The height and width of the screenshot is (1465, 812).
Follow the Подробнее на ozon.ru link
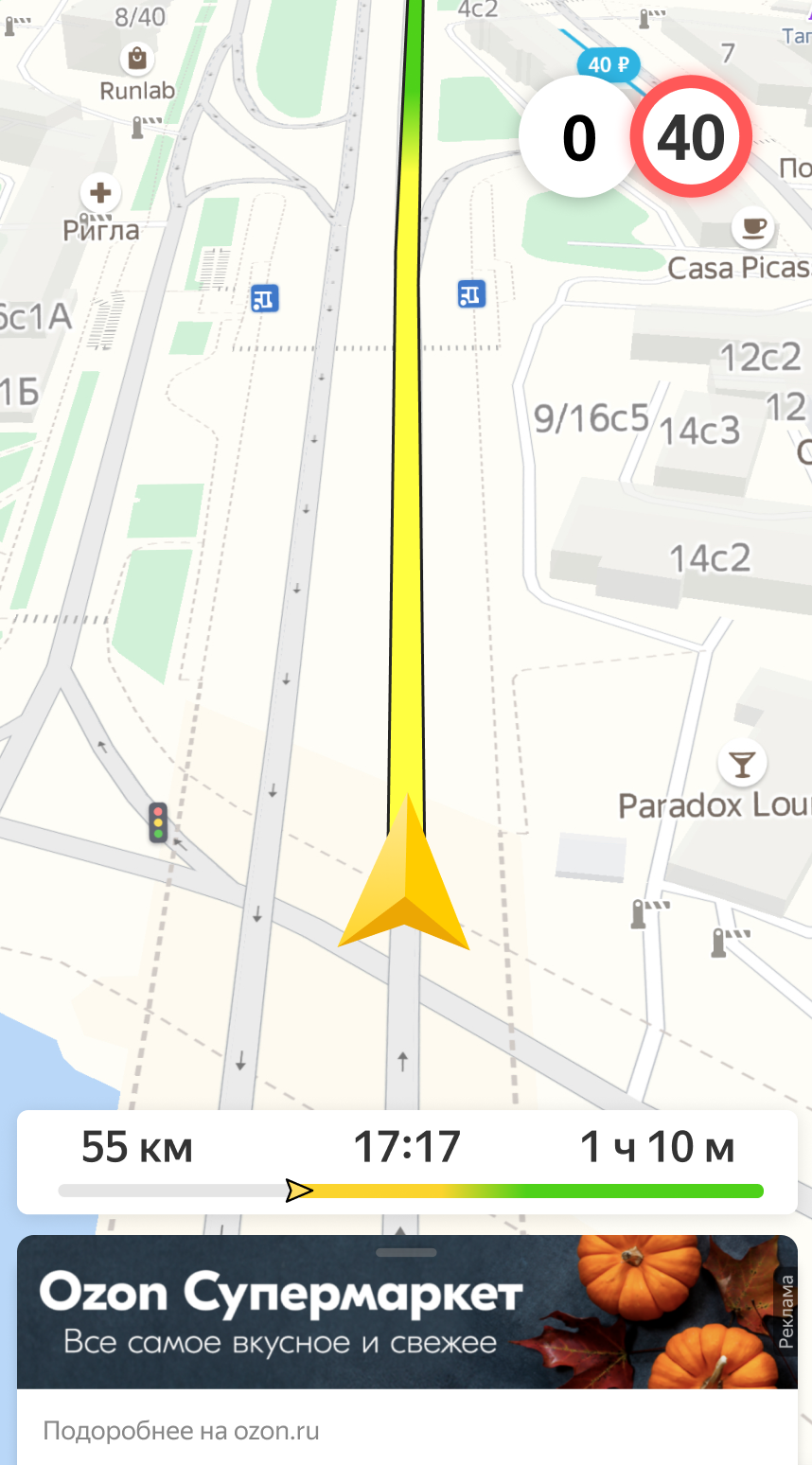click(182, 1430)
